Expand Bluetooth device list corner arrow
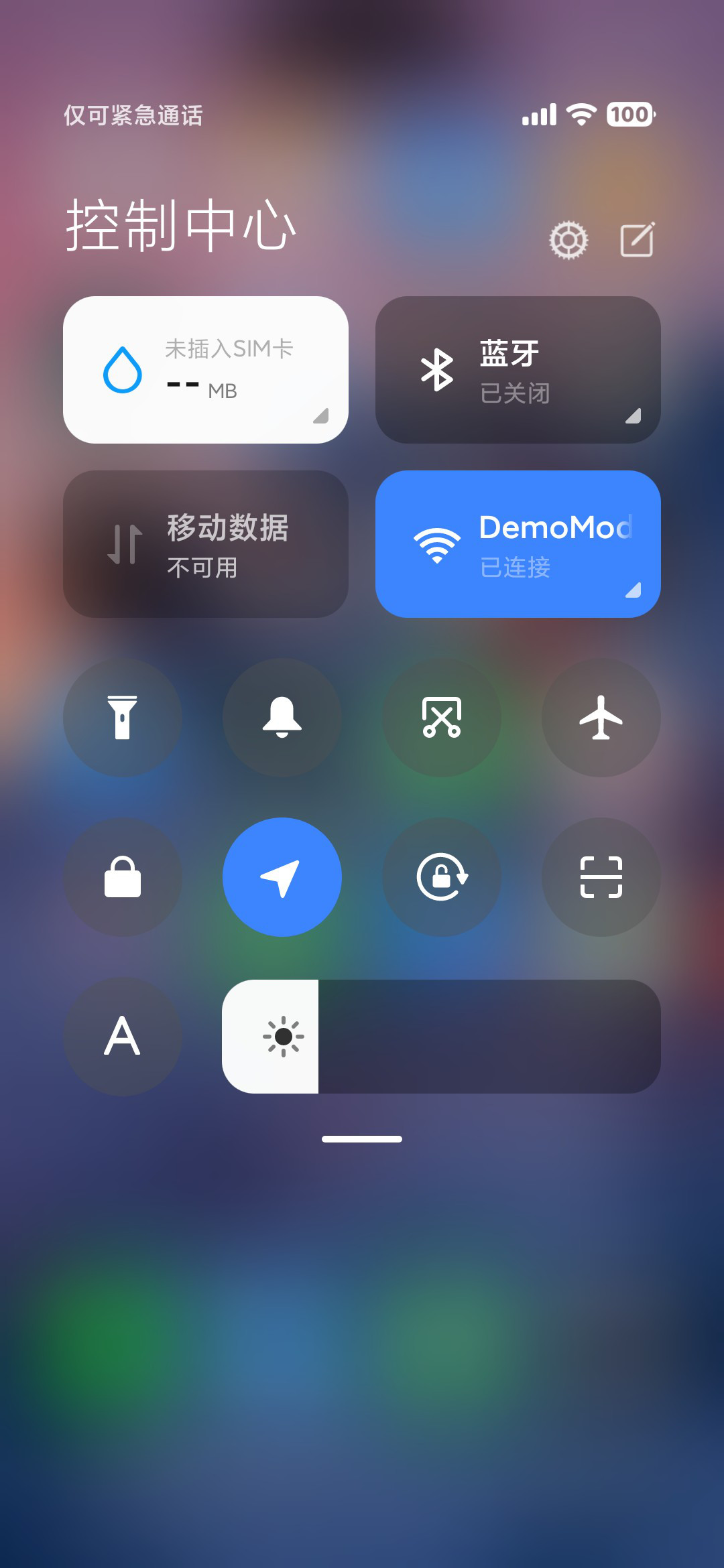The height and width of the screenshot is (1568, 724). (633, 415)
